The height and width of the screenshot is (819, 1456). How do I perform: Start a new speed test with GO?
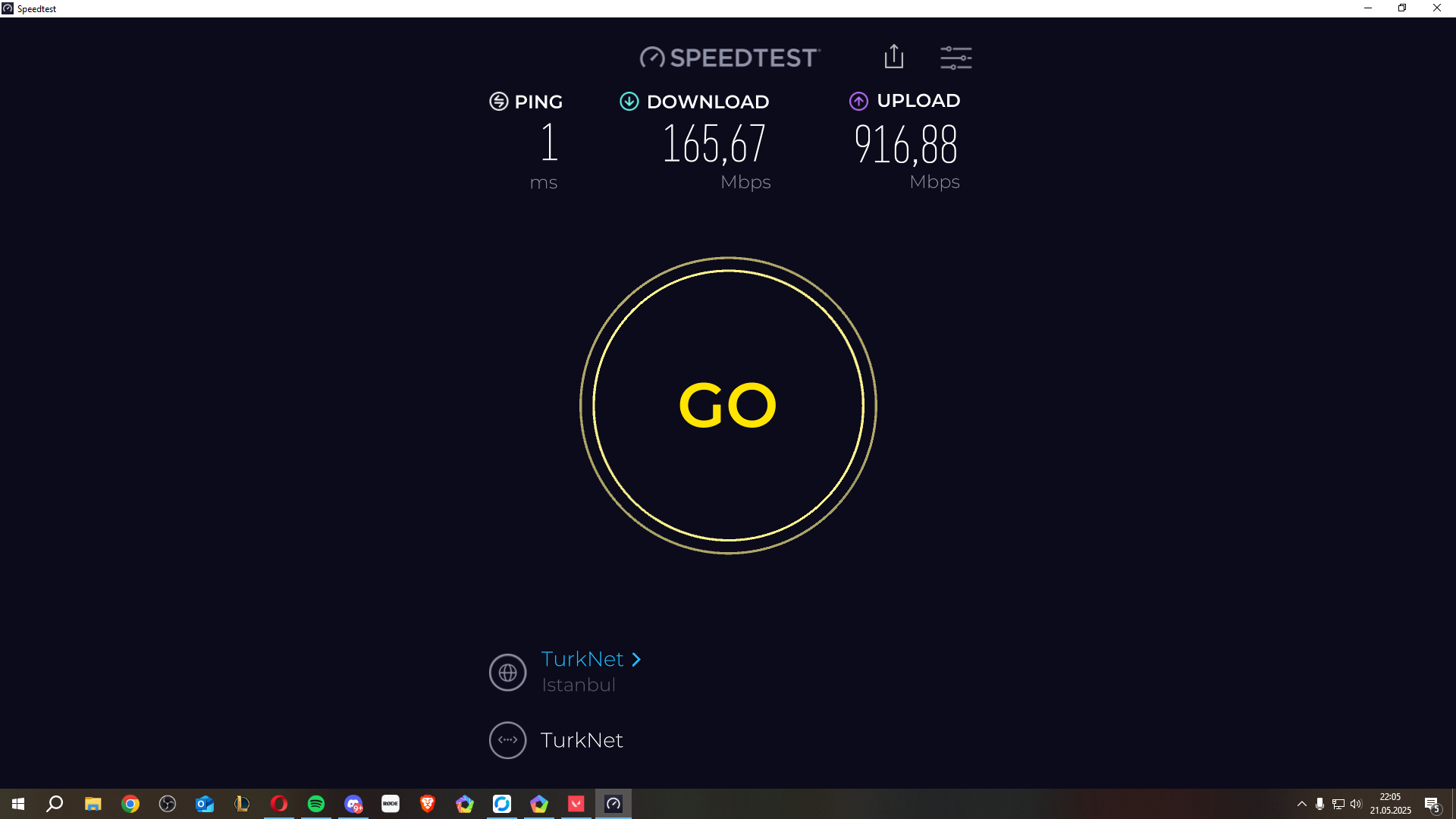click(x=728, y=405)
